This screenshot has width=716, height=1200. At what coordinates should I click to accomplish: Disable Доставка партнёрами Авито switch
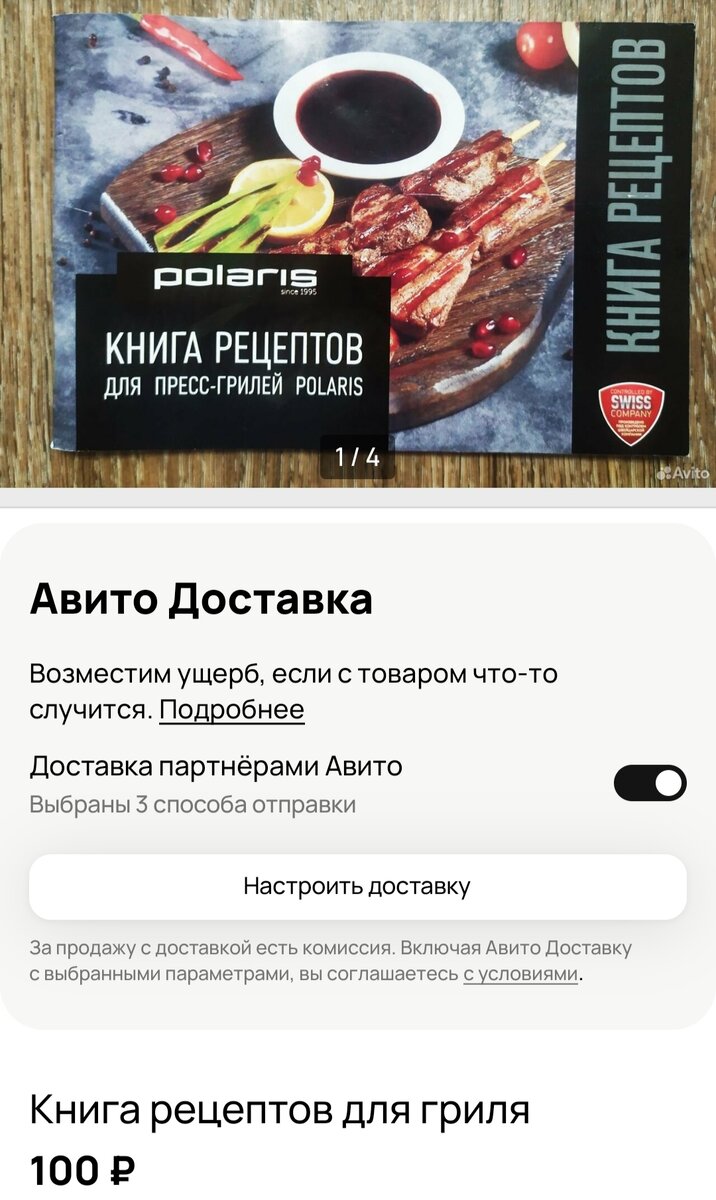pyautogui.click(x=650, y=783)
